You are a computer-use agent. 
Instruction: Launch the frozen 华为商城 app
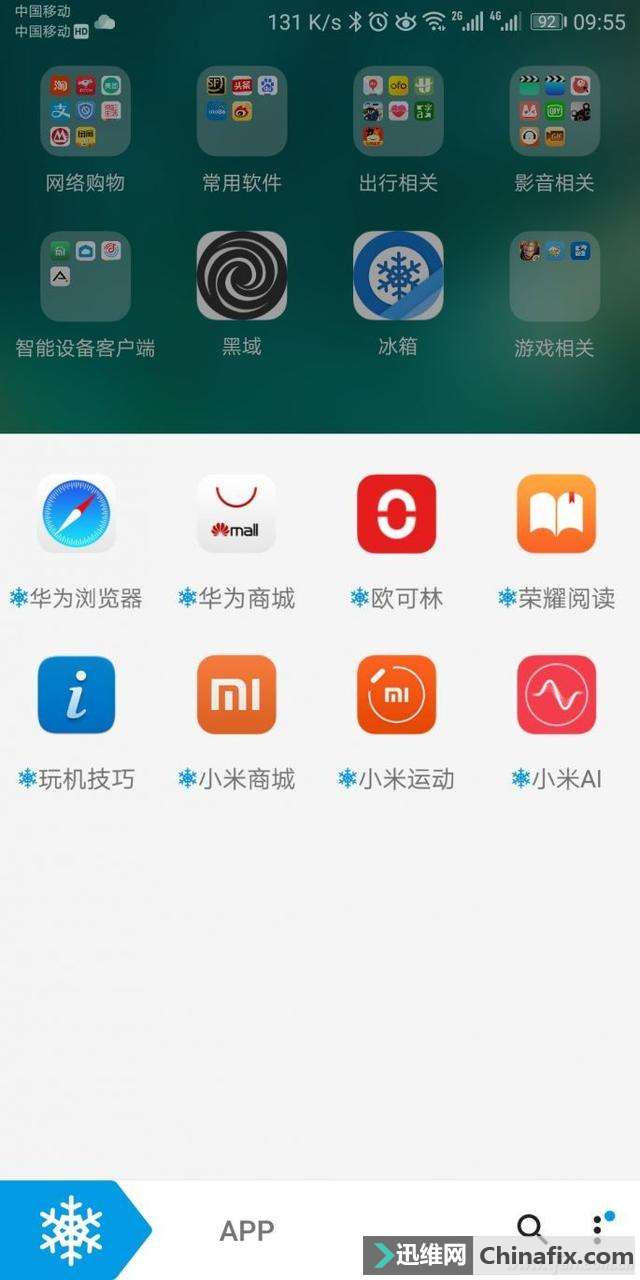pyautogui.click(x=236, y=514)
